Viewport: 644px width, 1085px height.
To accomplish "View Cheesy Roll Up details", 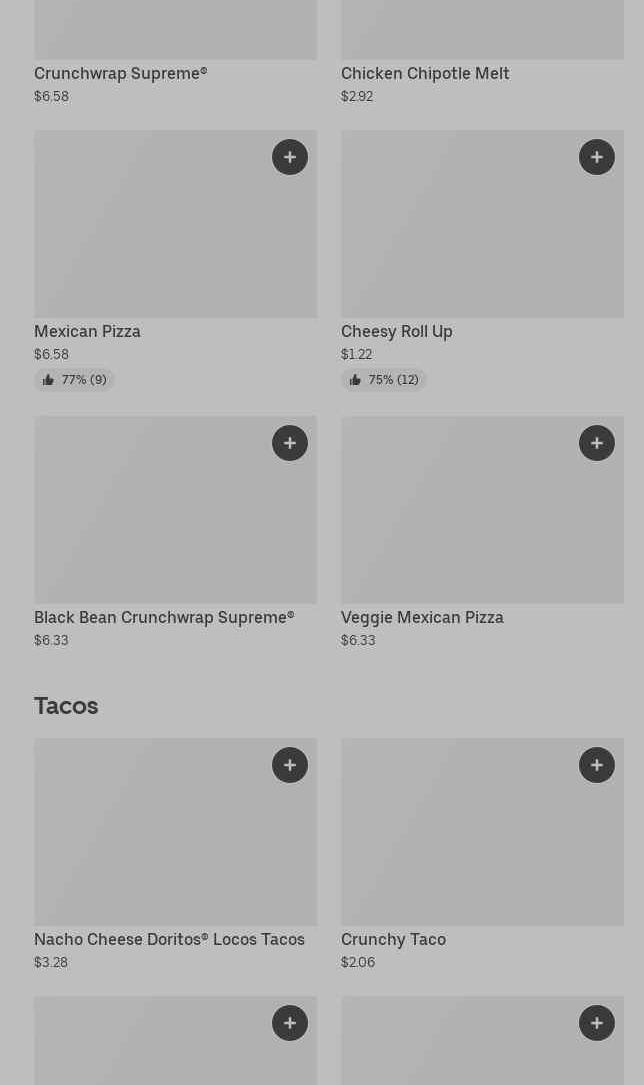I will [x=396, y=331].
